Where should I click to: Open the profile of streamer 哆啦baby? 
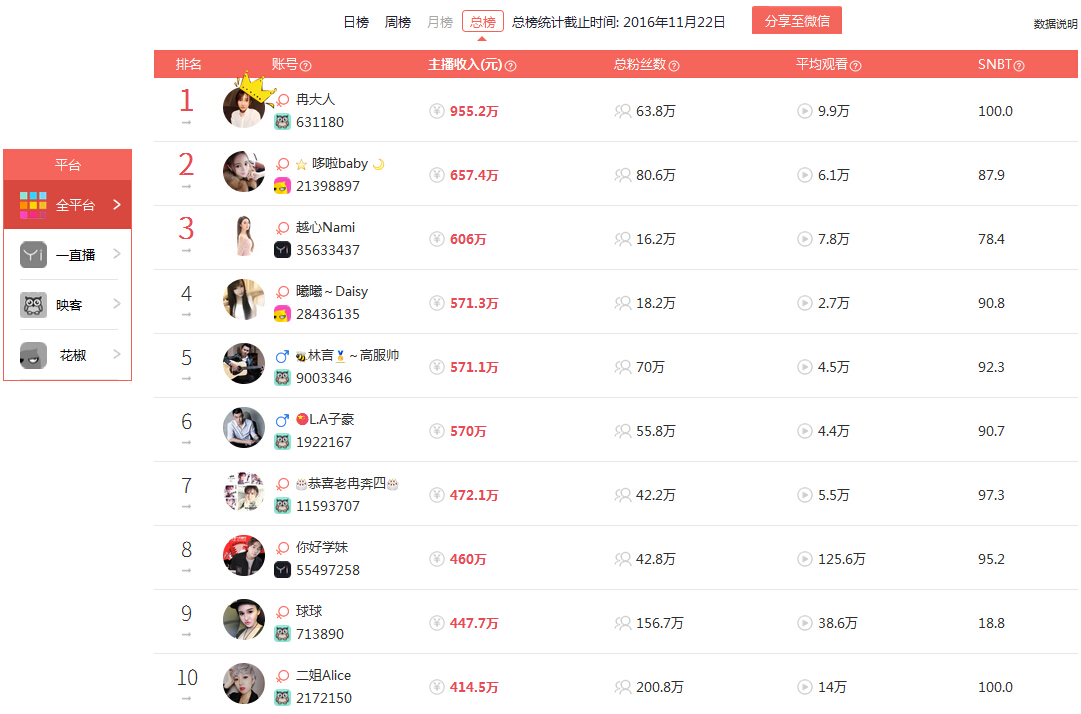pyautogui.click(x=339, y=164)
